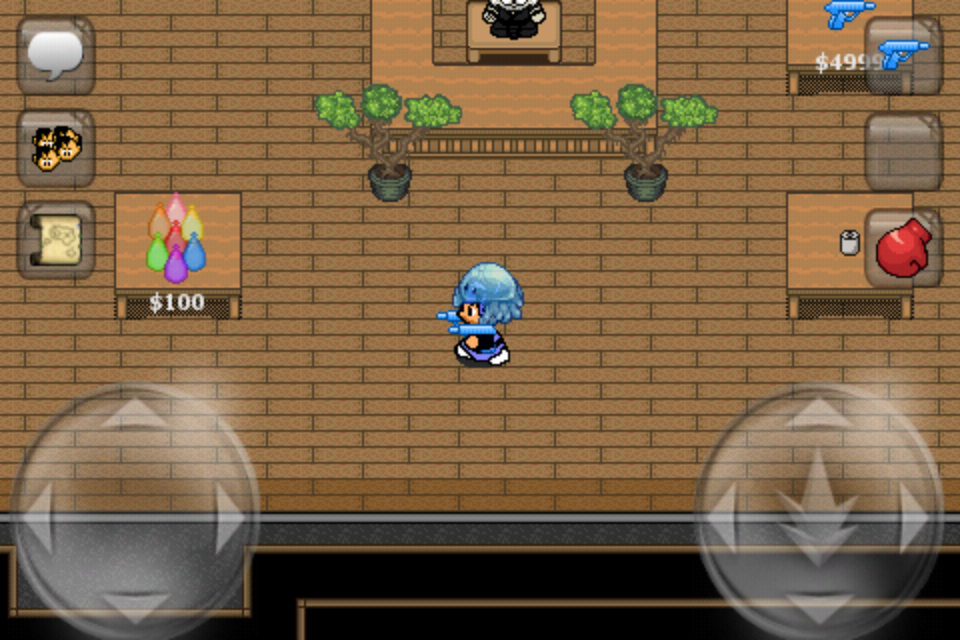Select the red boxing glove slot

(904, 247)
